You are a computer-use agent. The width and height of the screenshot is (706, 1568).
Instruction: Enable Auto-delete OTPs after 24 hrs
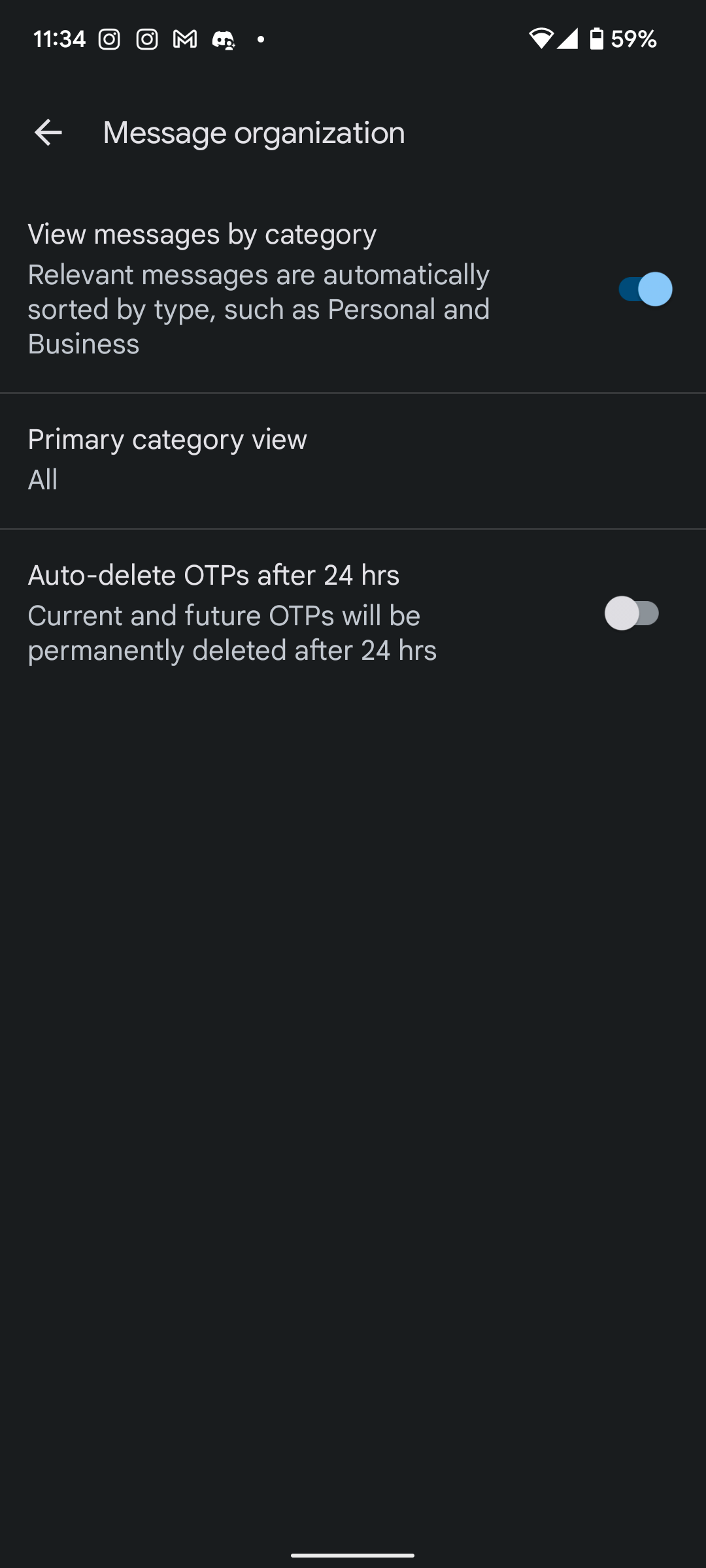631,613
